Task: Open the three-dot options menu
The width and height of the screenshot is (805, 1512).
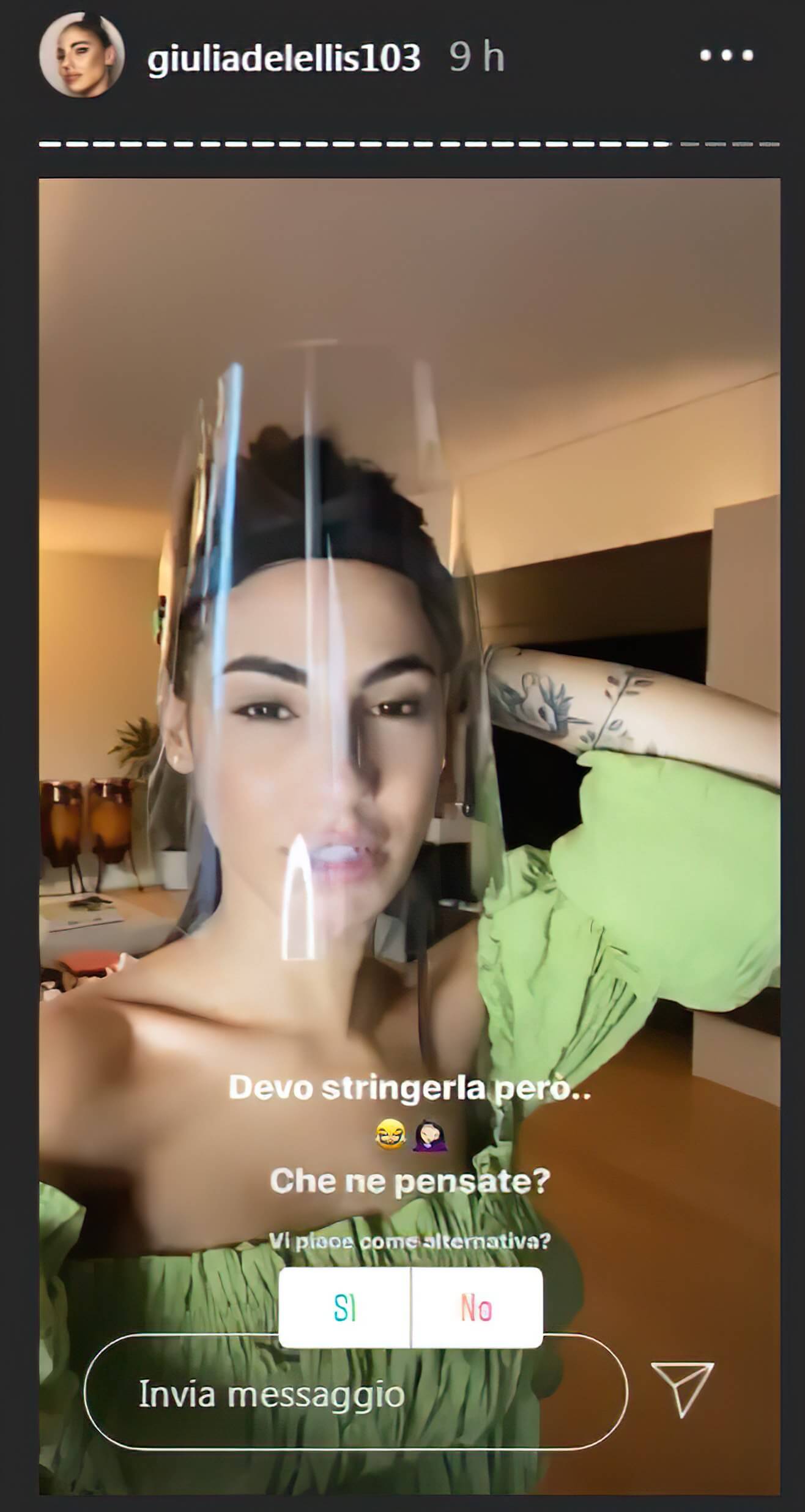Action: [726, 56]
